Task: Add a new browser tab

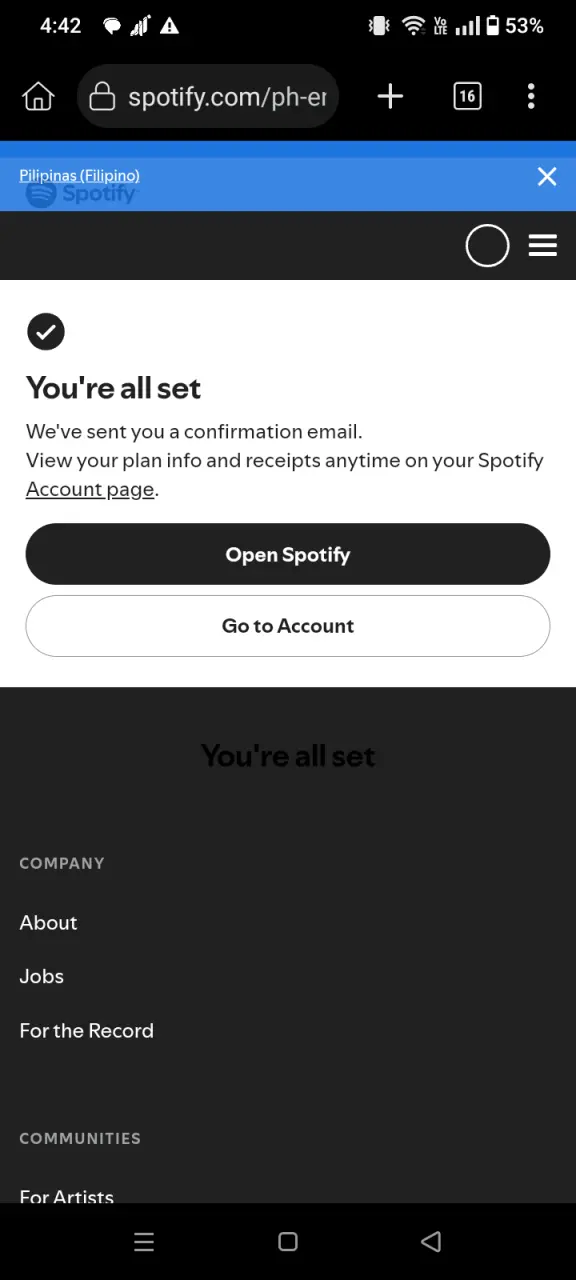Action: tap(390, 96)
